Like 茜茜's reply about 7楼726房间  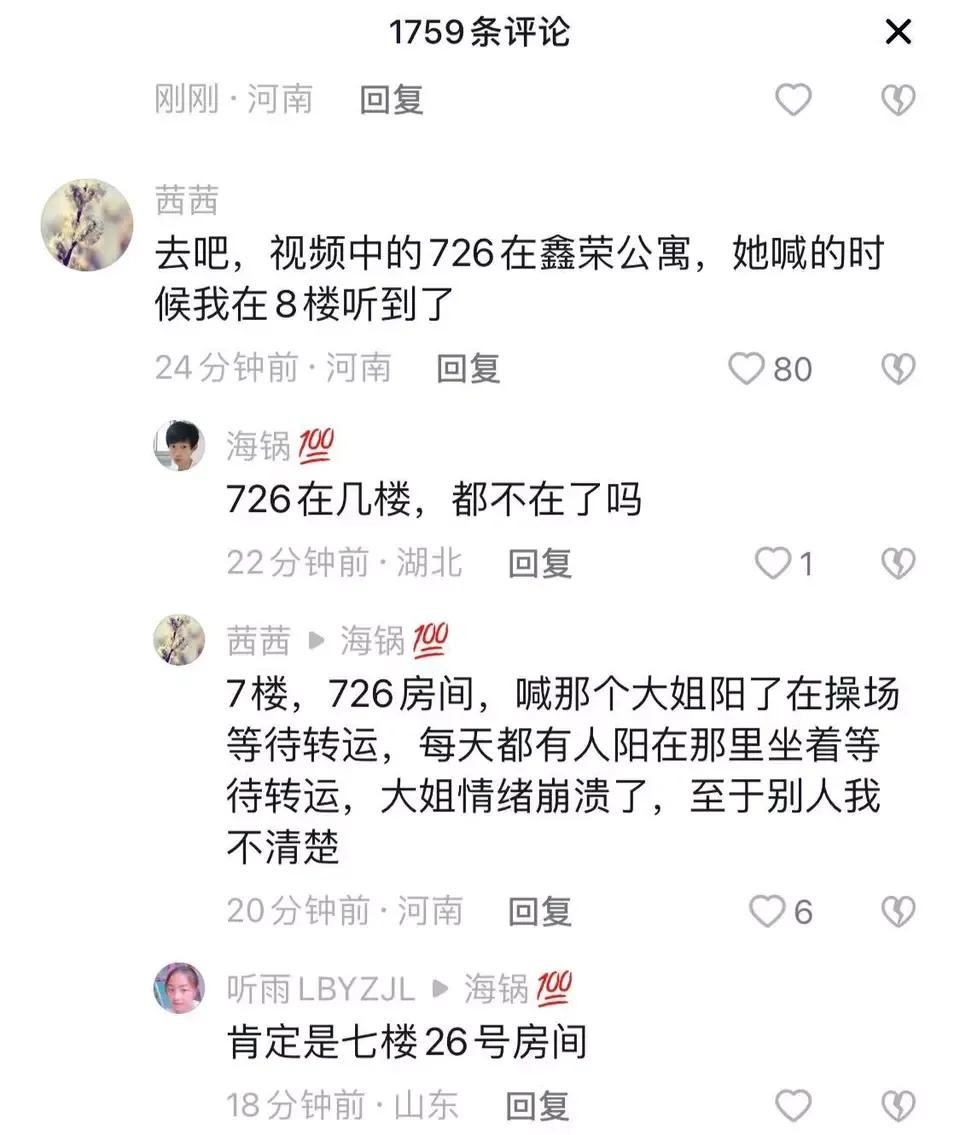click(767, 911)
